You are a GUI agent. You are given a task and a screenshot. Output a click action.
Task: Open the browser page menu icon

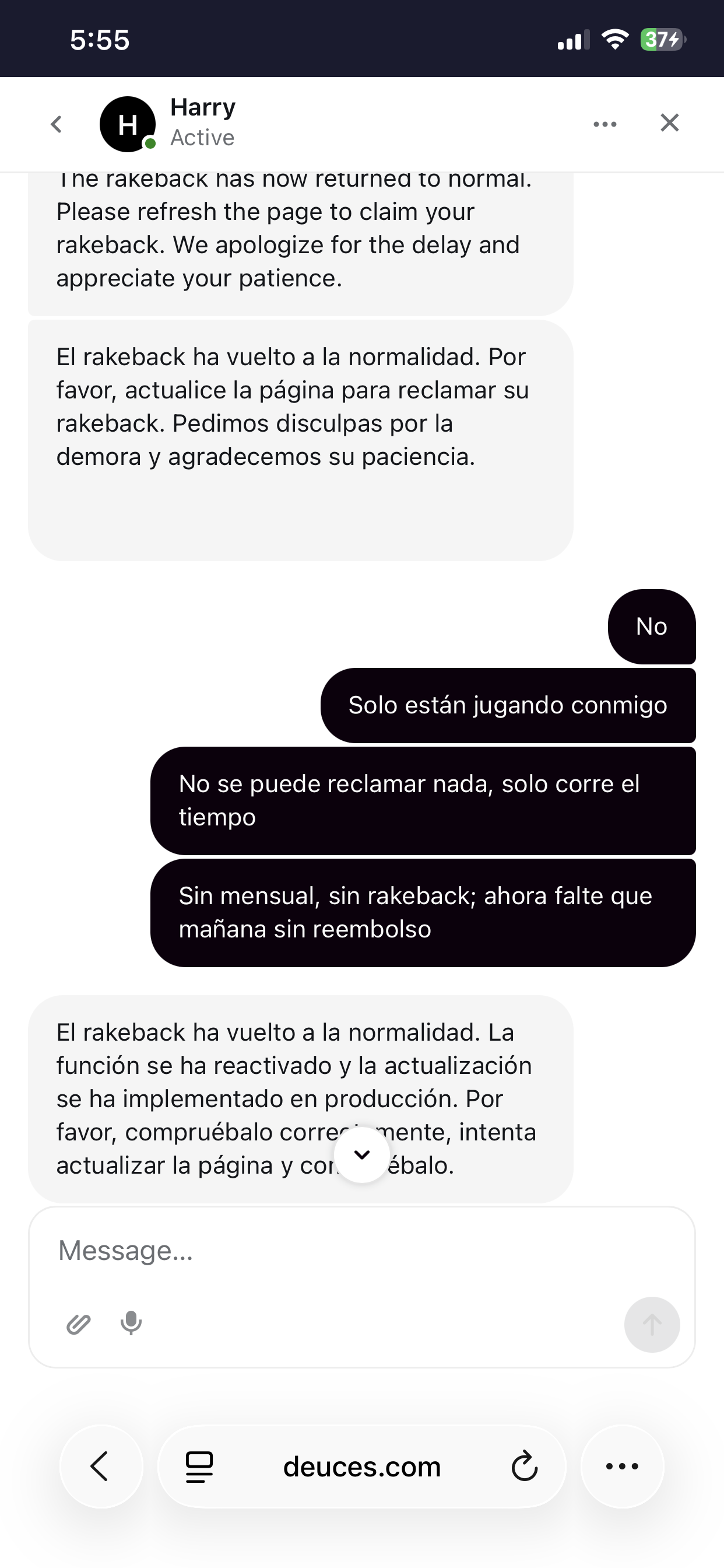point(199,1467)
